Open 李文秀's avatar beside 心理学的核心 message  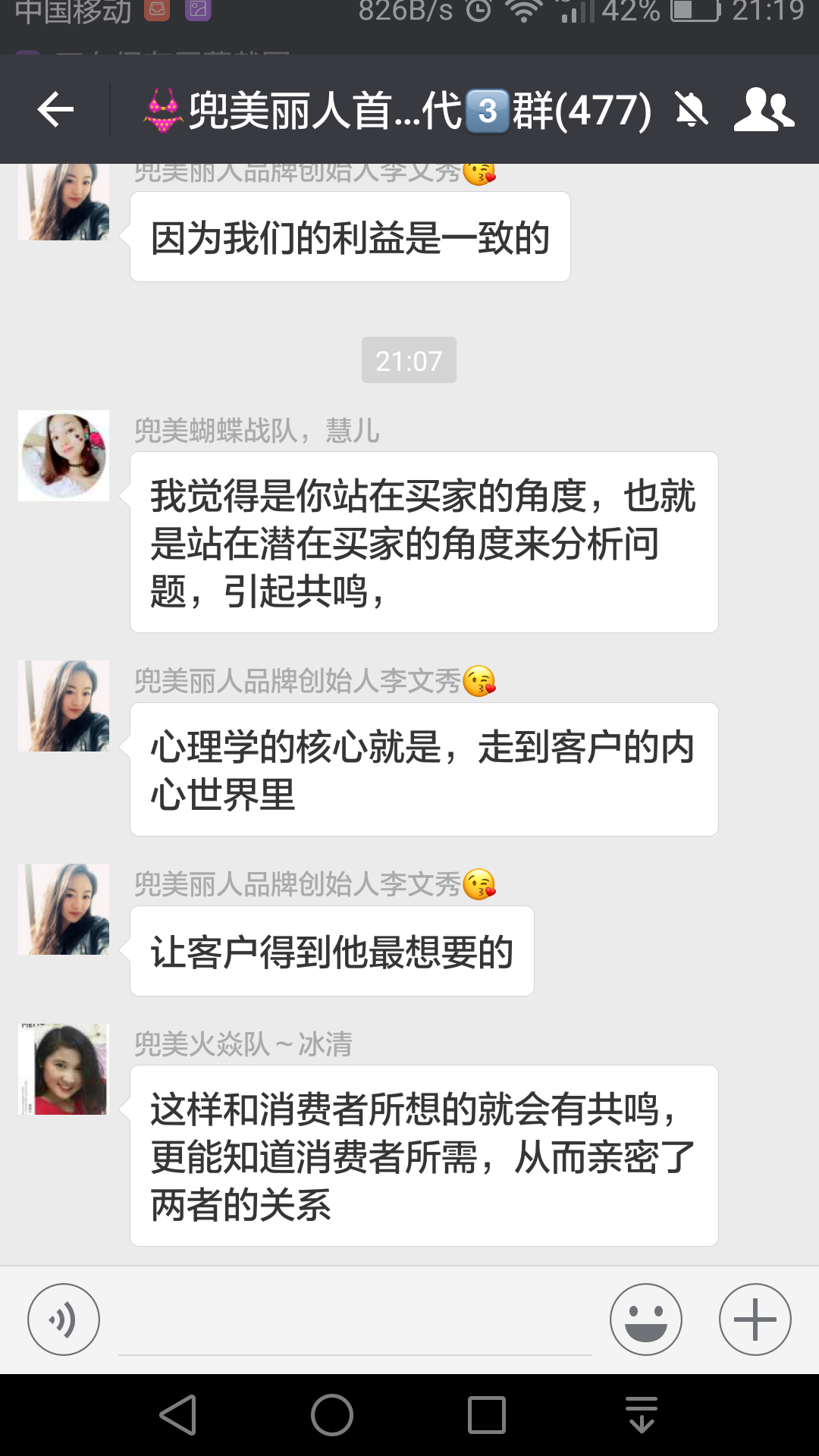(64, 706)
